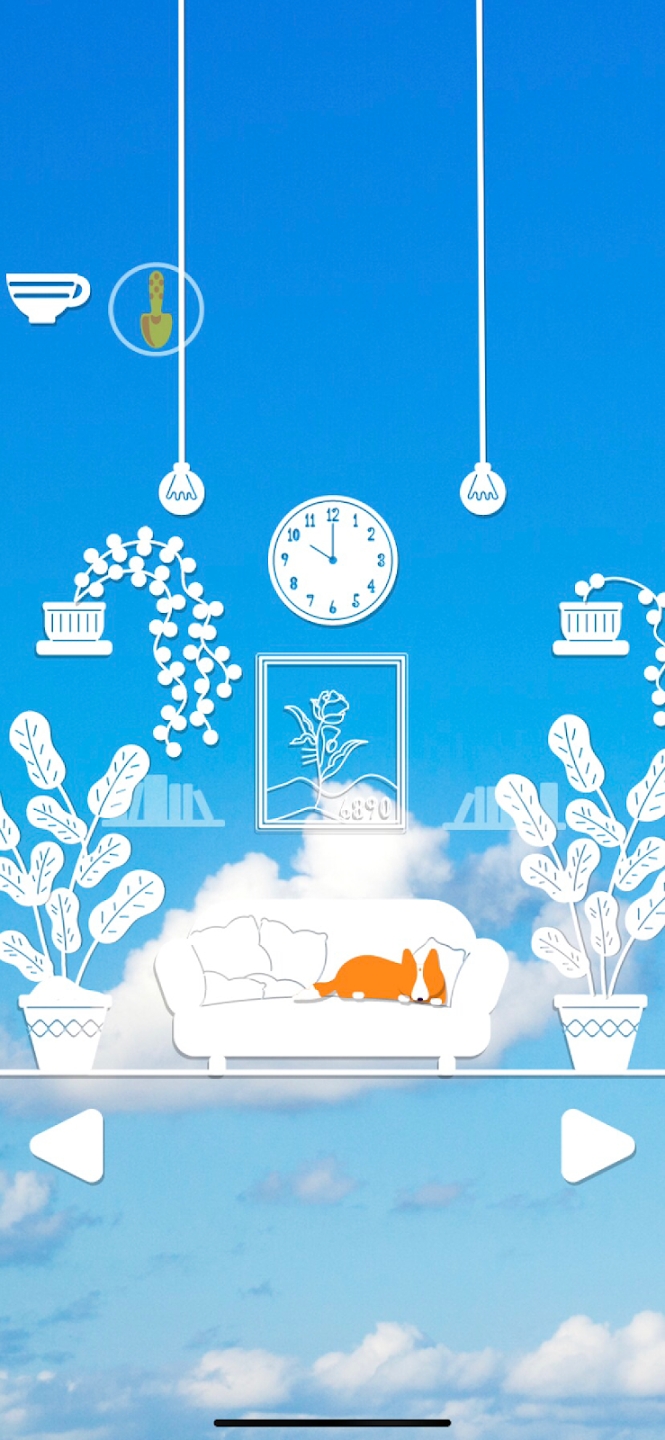Tap the wall clock
Image resolution: width=665 pixels, height=1440 pixels.
pyautogui.click(x=333, y=560)
